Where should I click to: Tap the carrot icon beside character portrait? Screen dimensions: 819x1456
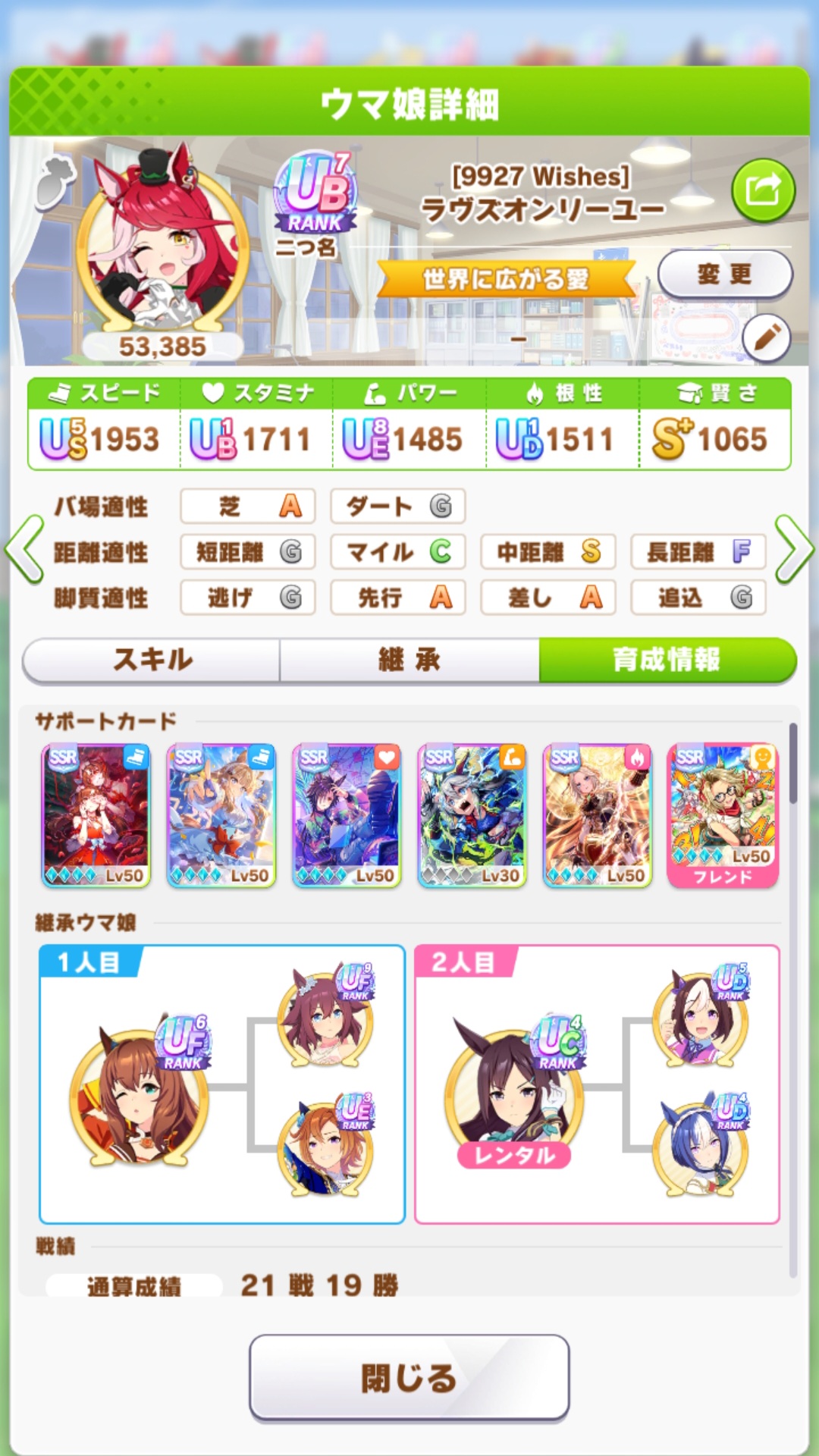pyautogui.click(x=56, y=182)
